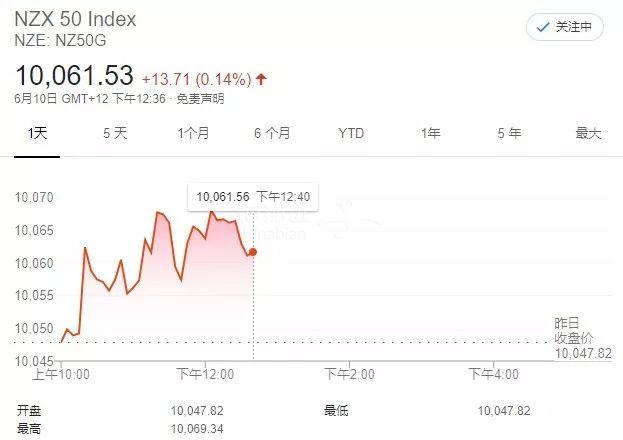Viewport: 623px width, 440px height.
Task: Show the 最大 full history range
Action: (588, 133)
